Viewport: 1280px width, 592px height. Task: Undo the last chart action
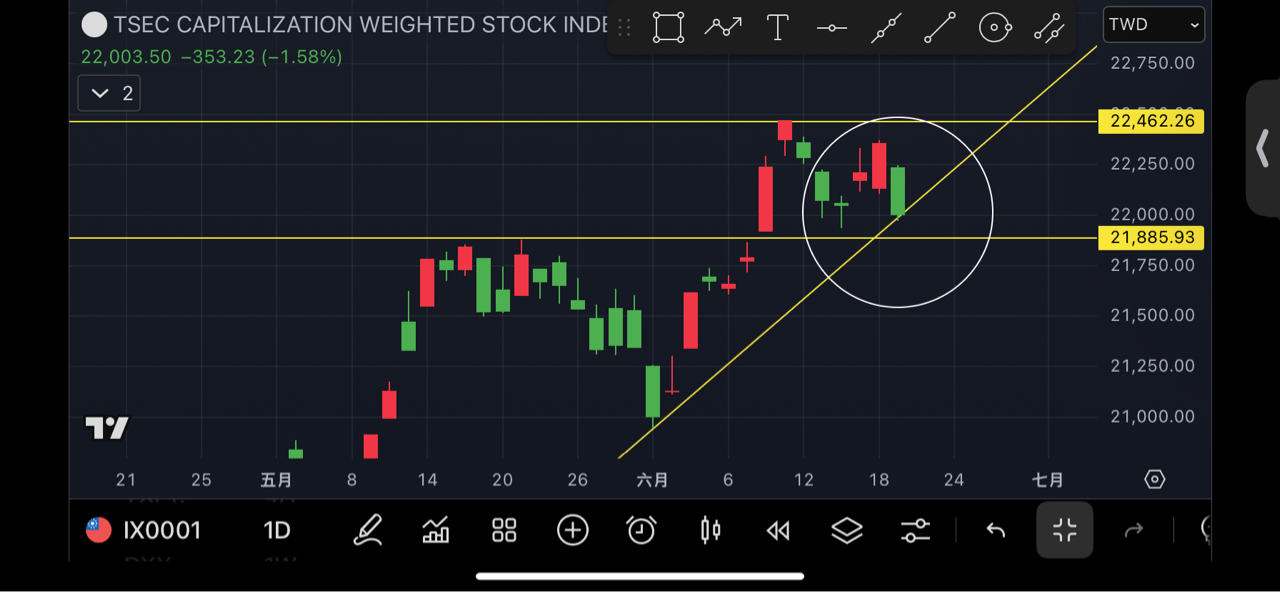[x=995, y=530]
